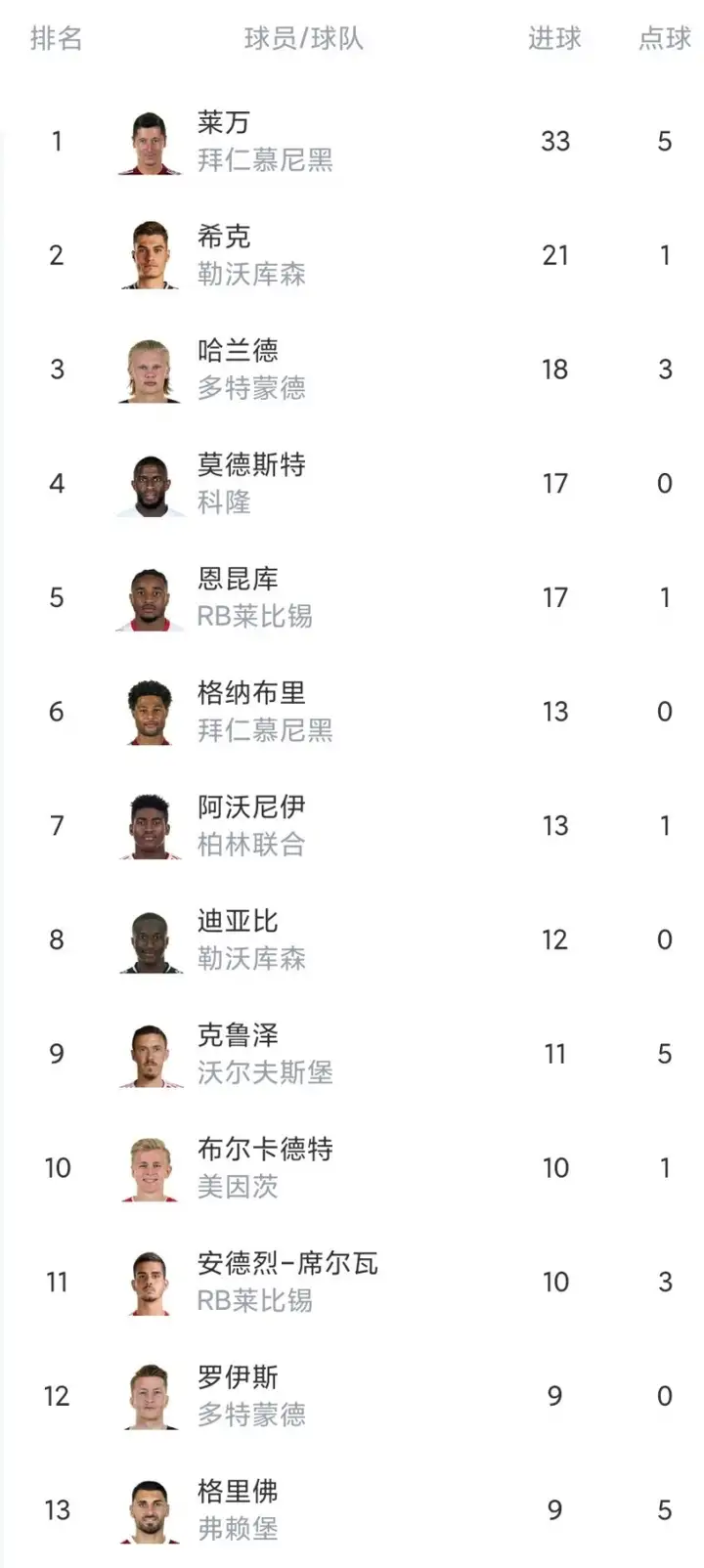The image size is (704, 1568).
Task: View 哈兰德's player details
Action: point(238,351)
